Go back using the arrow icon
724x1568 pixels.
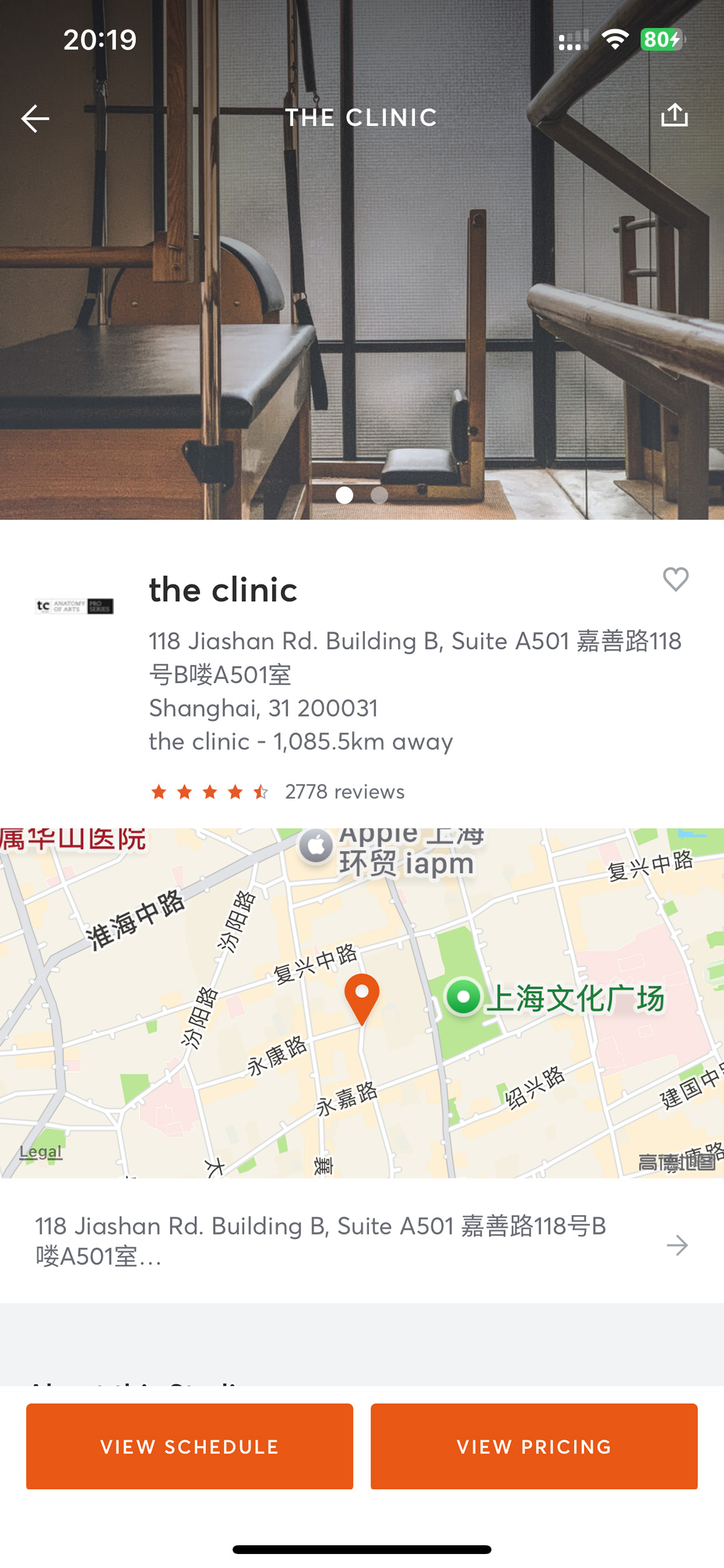tap(35, 118)
